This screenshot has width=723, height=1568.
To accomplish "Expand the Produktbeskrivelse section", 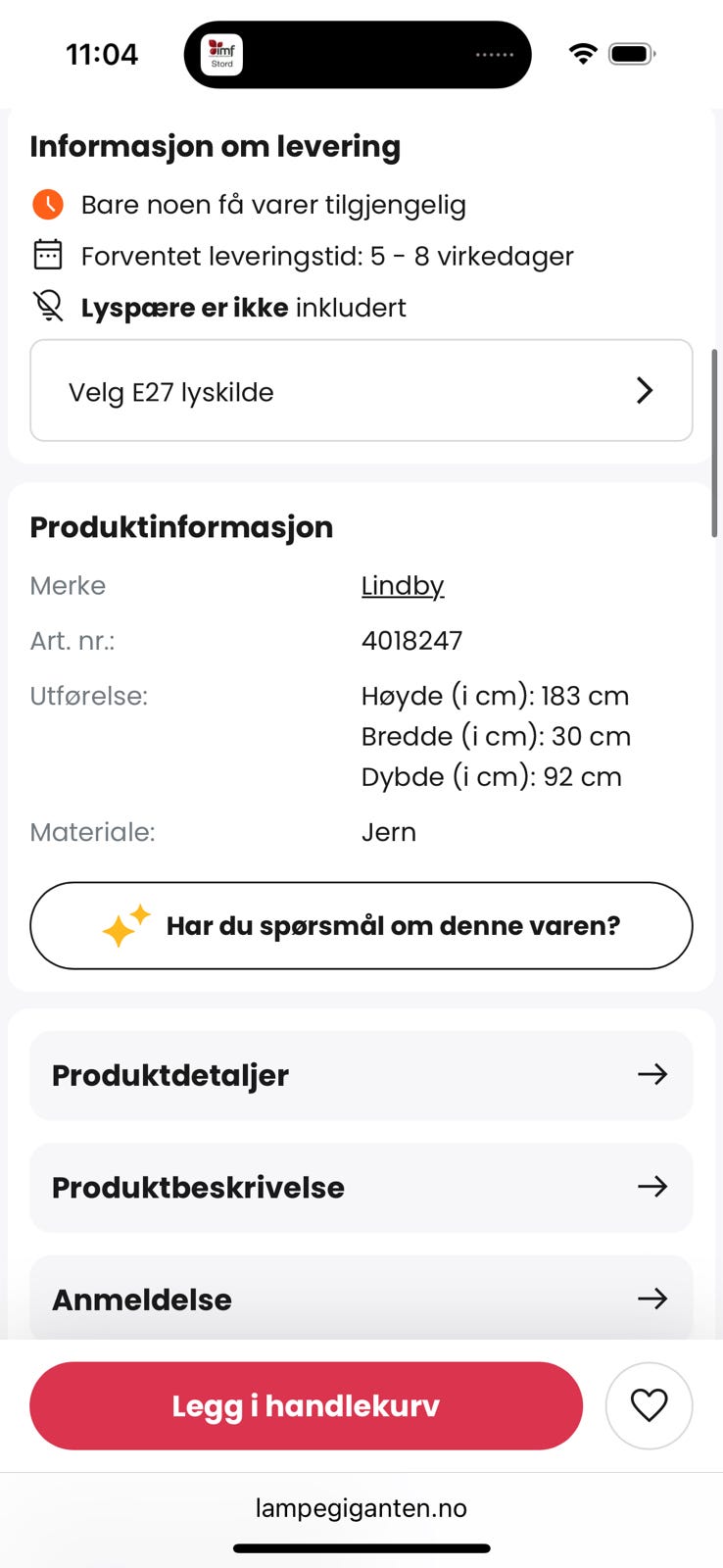I will (x=361, y=1188).
